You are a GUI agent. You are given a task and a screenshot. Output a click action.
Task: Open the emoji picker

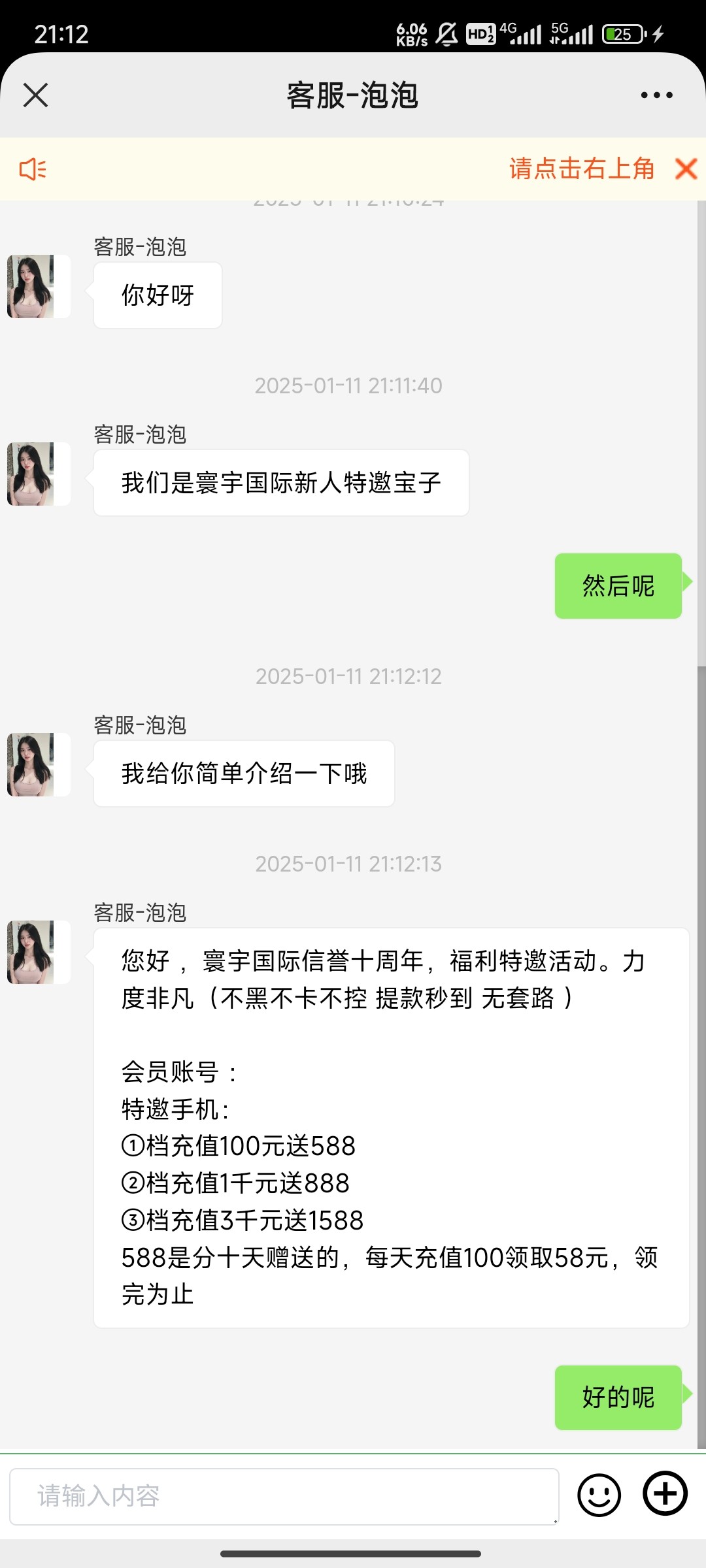tap(599, 1495)
